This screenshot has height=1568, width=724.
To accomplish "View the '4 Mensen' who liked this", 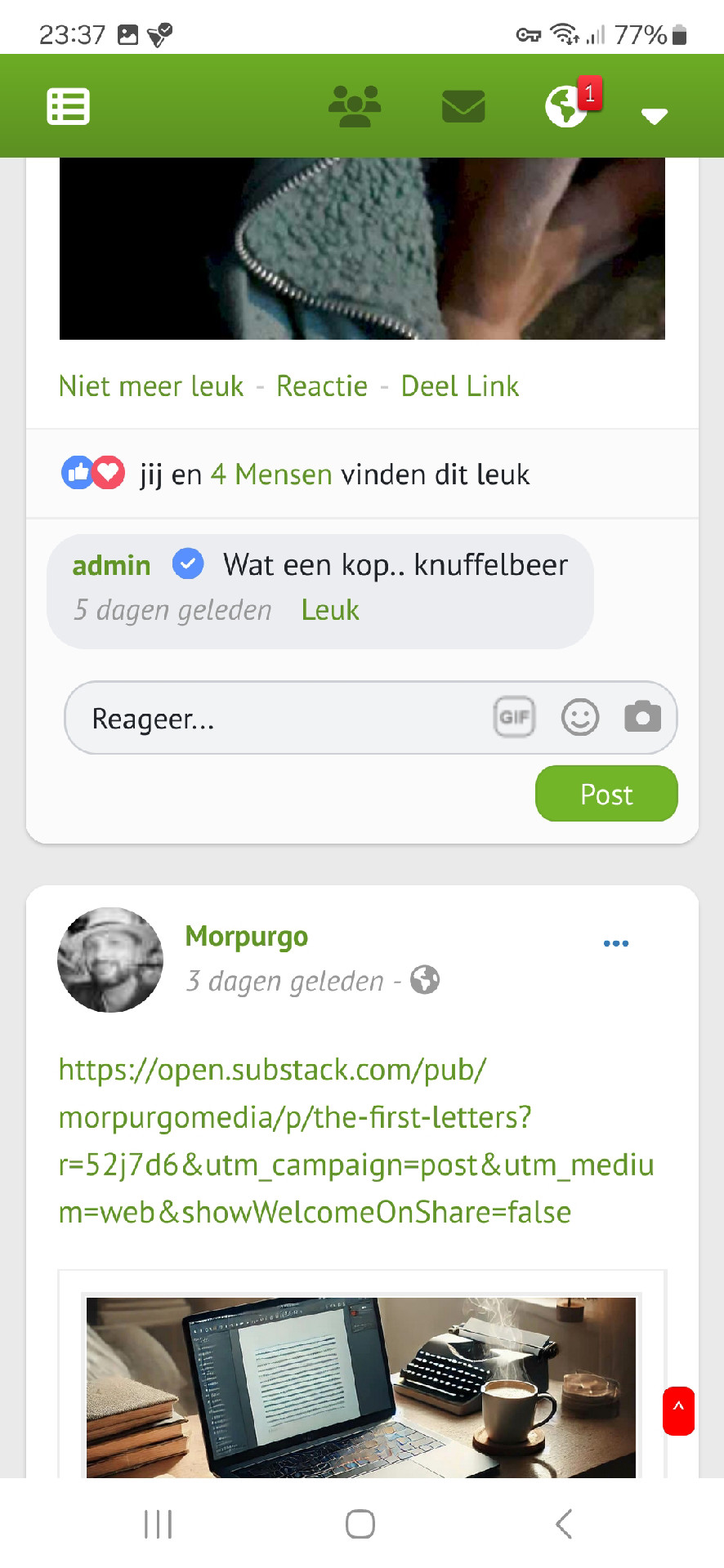I will (271, 474).
